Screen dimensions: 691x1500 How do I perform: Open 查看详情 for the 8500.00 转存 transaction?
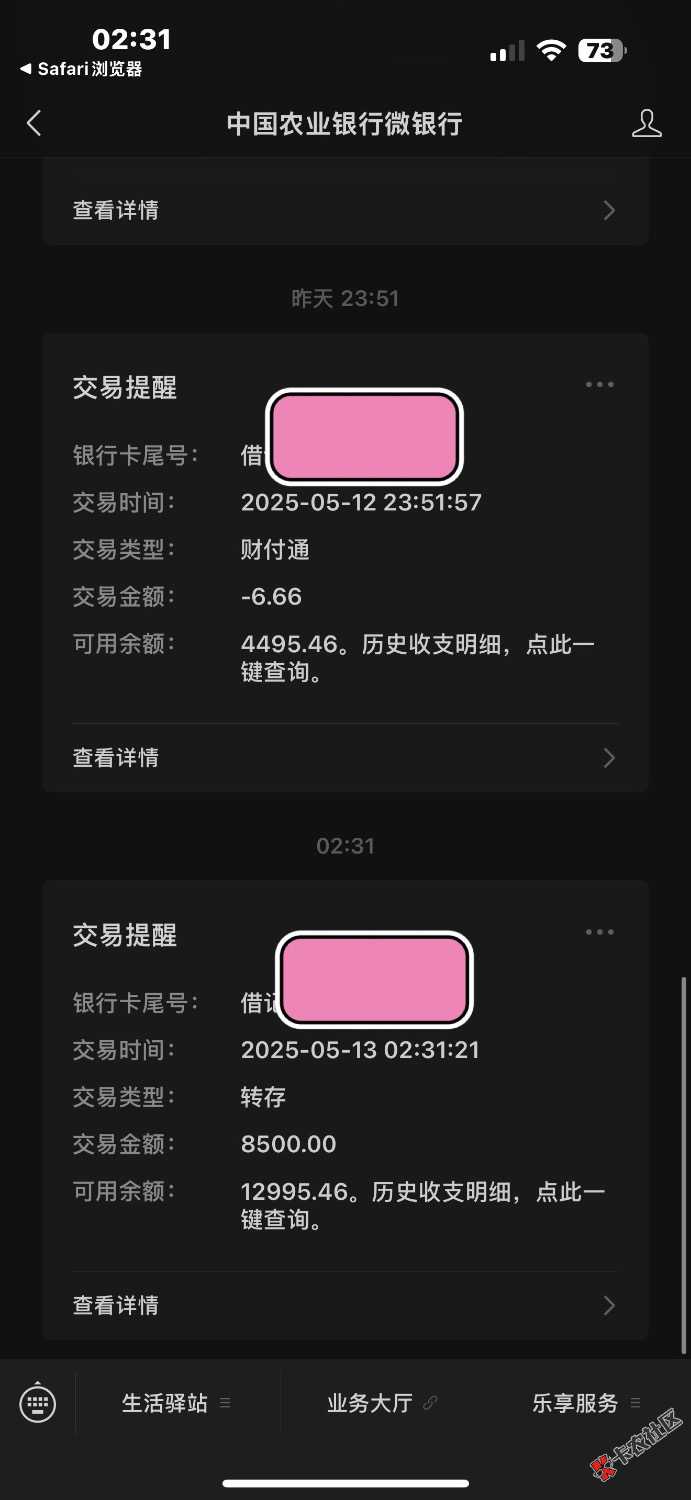[345, 1305]
